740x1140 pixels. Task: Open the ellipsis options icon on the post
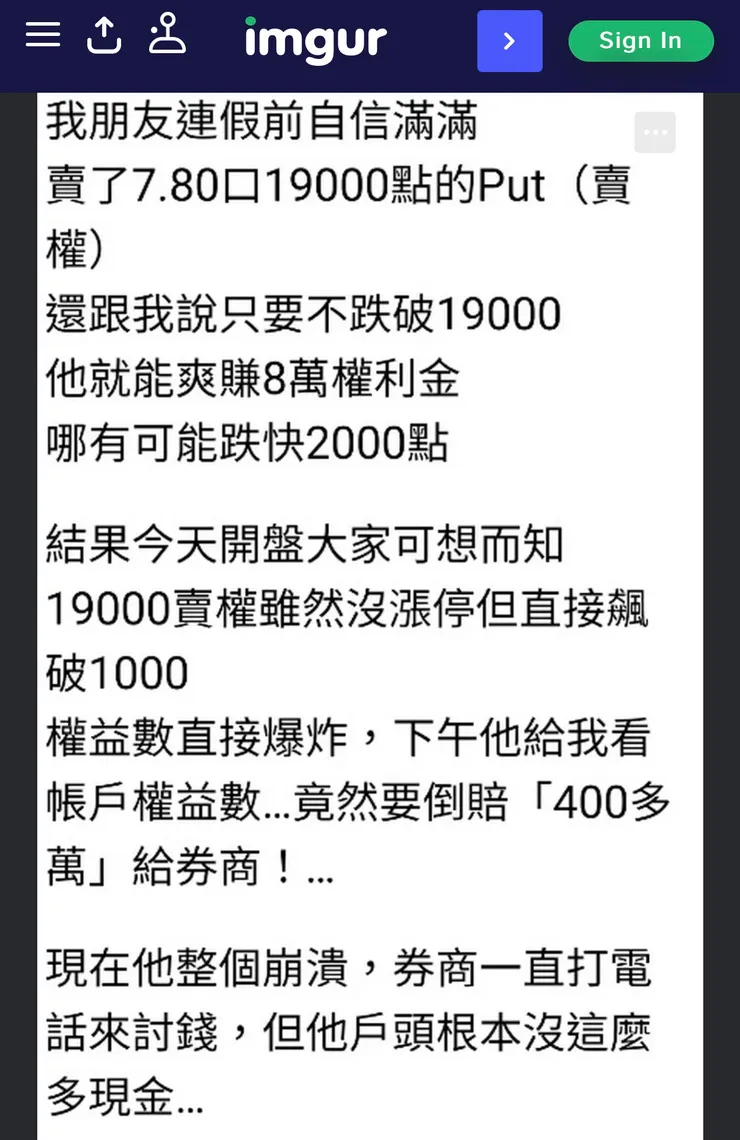click(x=655, y=132)
